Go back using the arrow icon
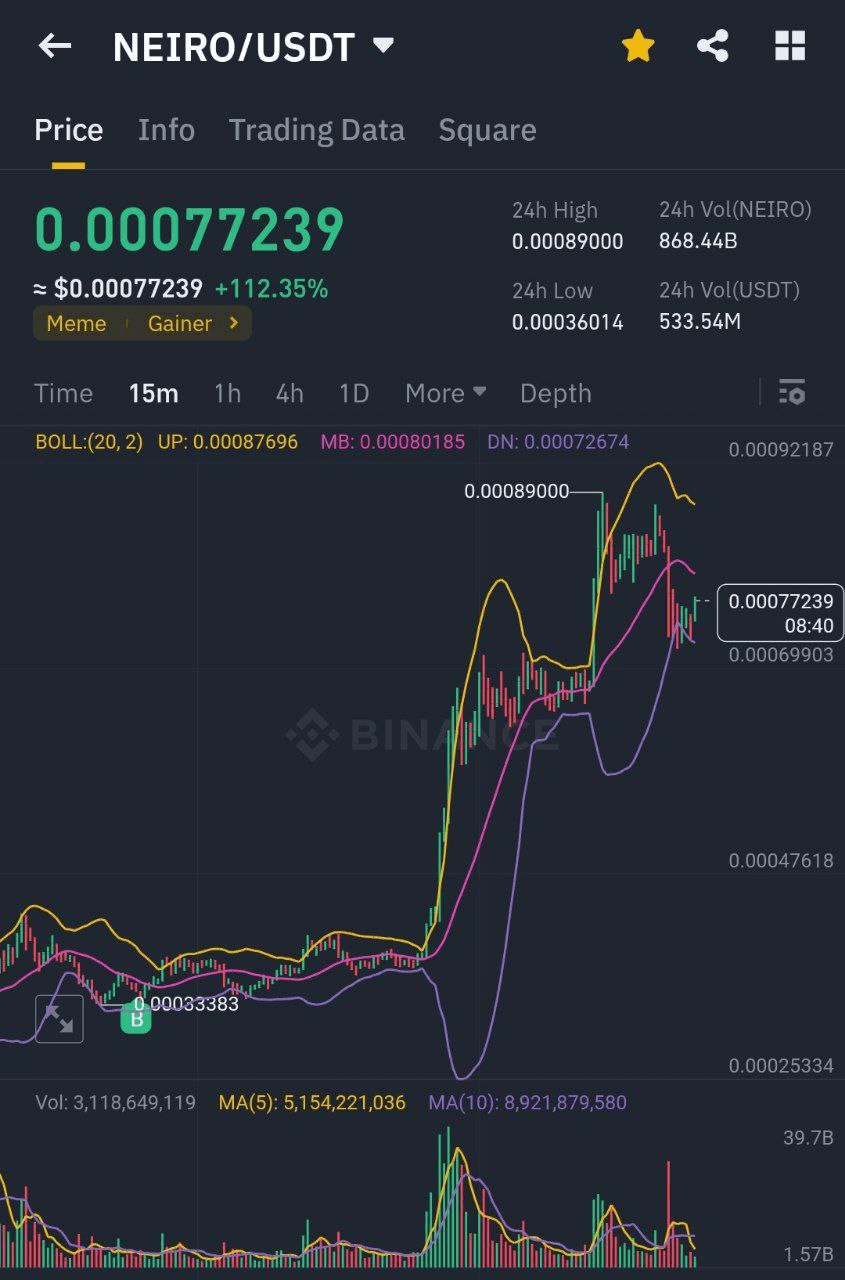Viewport: 845px width, 1280px height. click(x=55, y=46)
